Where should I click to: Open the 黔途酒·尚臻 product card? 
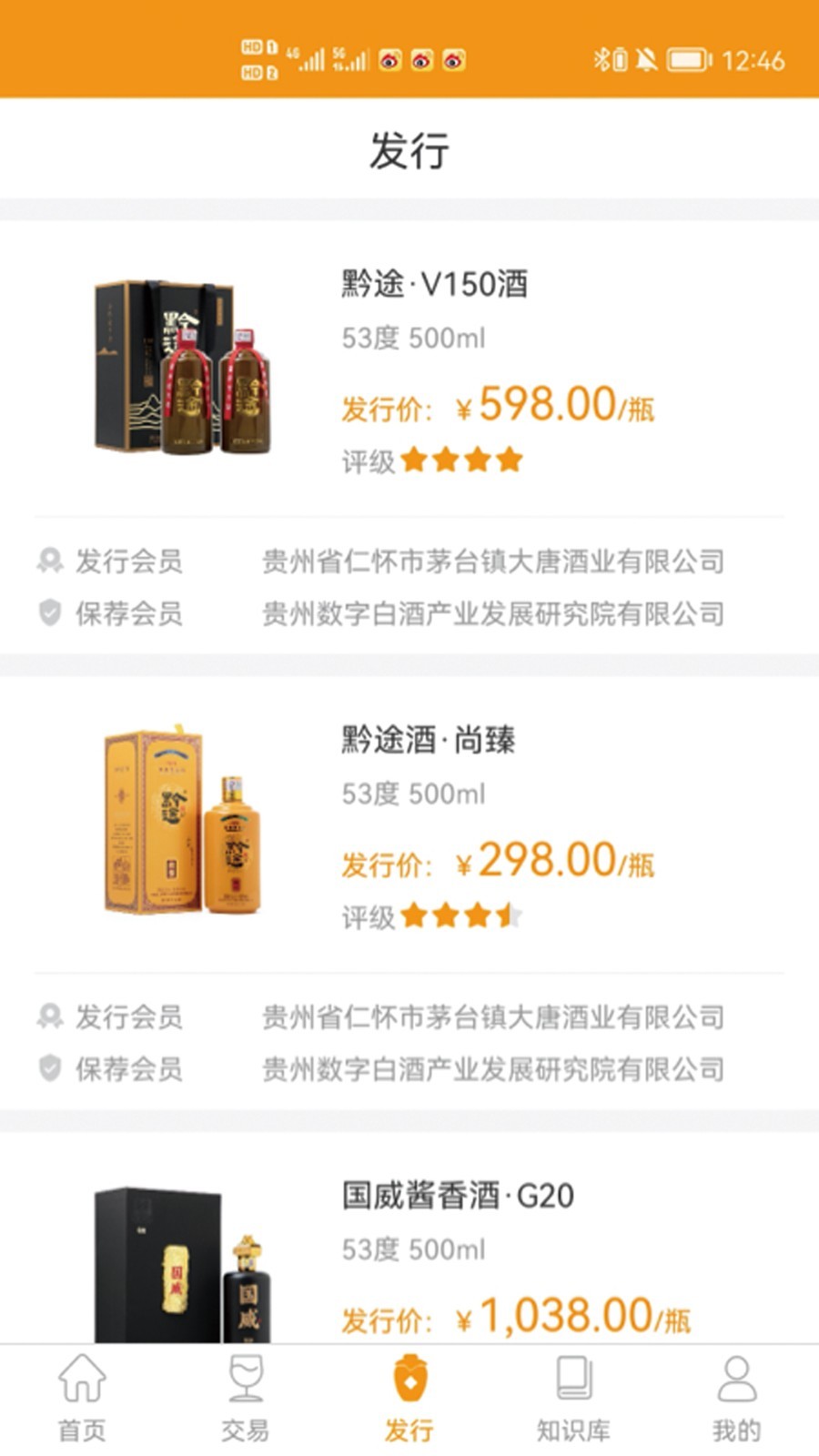409,893
